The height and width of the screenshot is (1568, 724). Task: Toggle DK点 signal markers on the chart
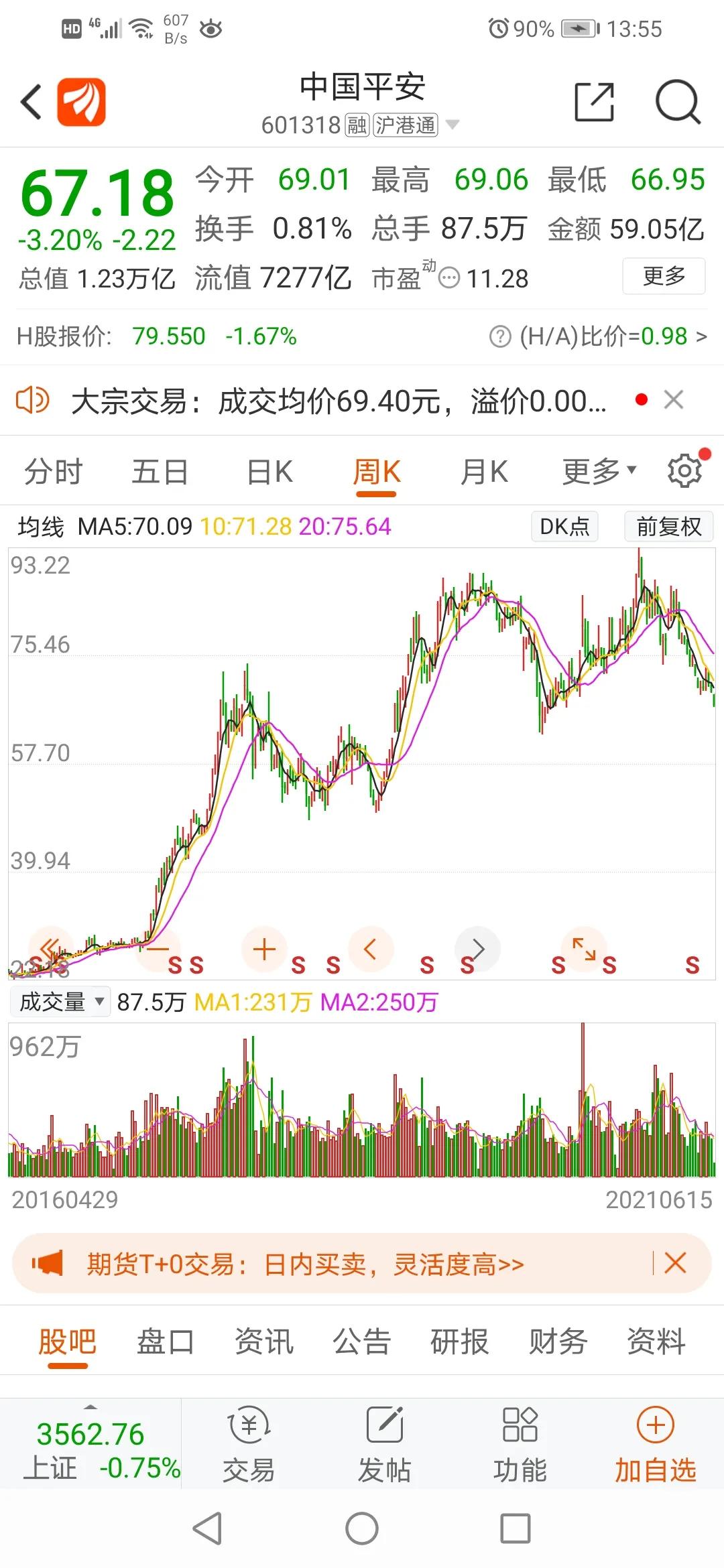(564, 527)
